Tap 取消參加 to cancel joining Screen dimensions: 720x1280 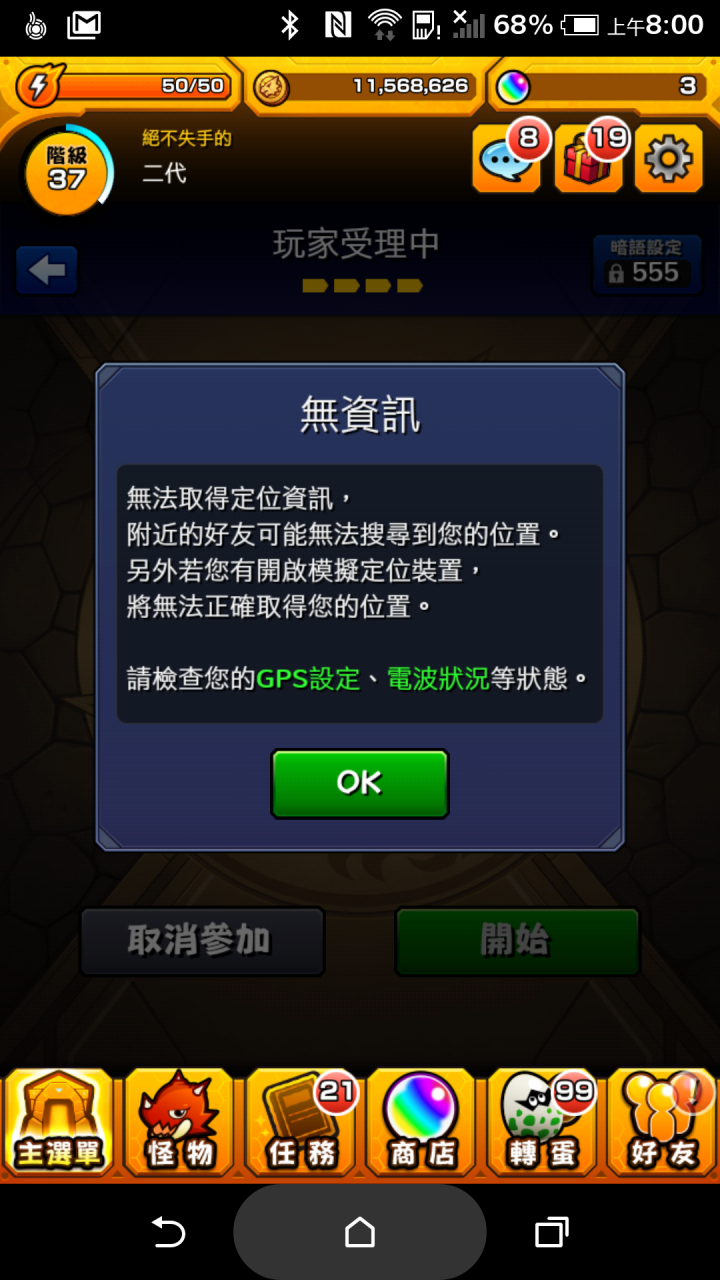pyautogui.click(x=201, y=940)
